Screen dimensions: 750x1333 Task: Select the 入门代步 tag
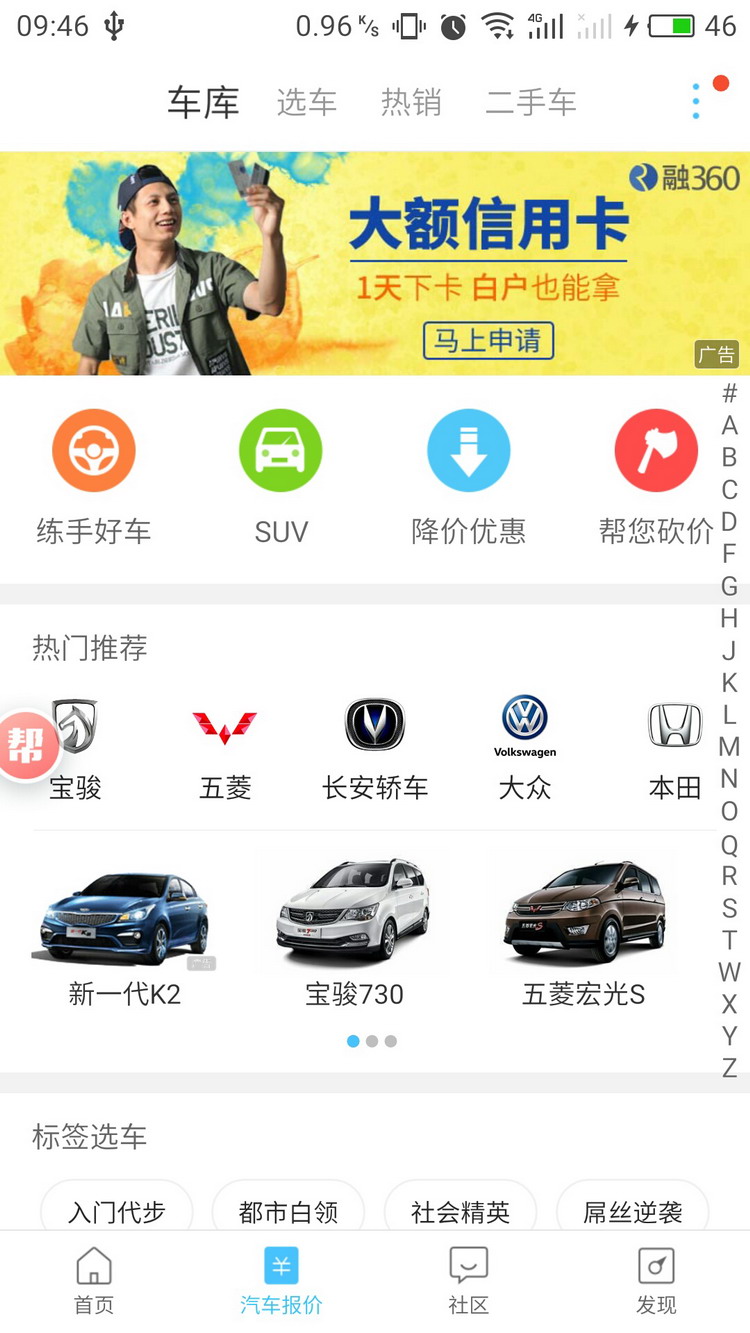(117, 1210)
